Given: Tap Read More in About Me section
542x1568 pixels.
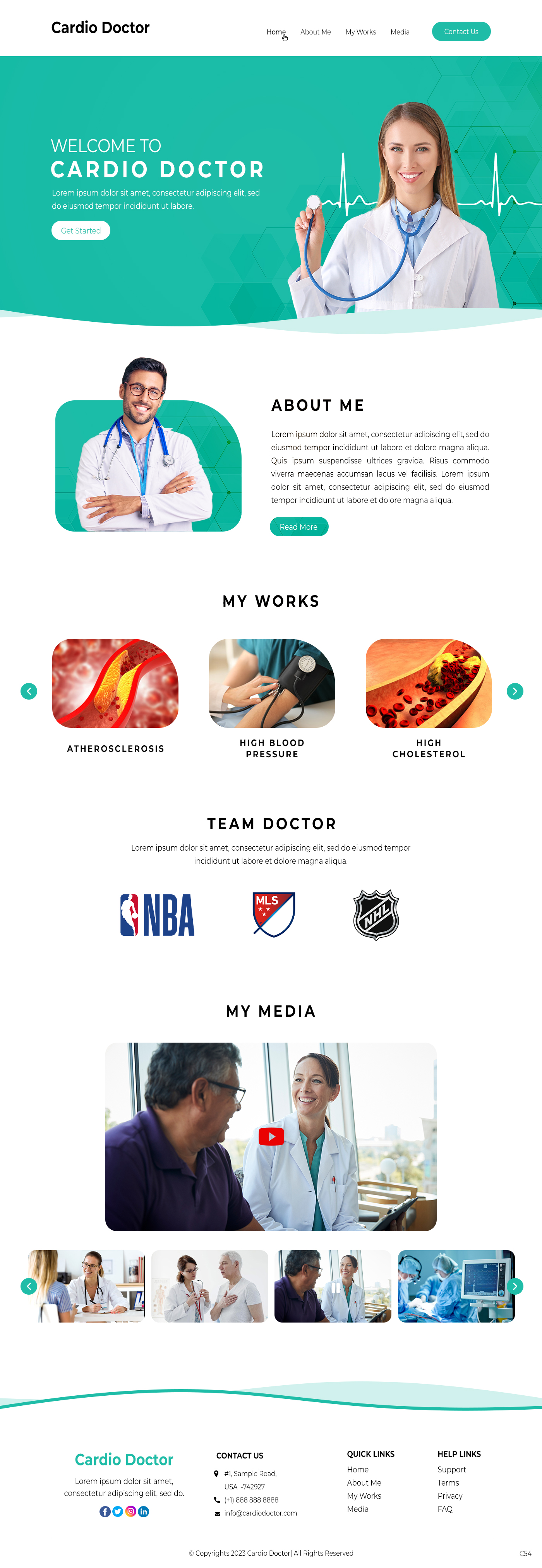Looking at the screenshot, I should coord(298,527).
